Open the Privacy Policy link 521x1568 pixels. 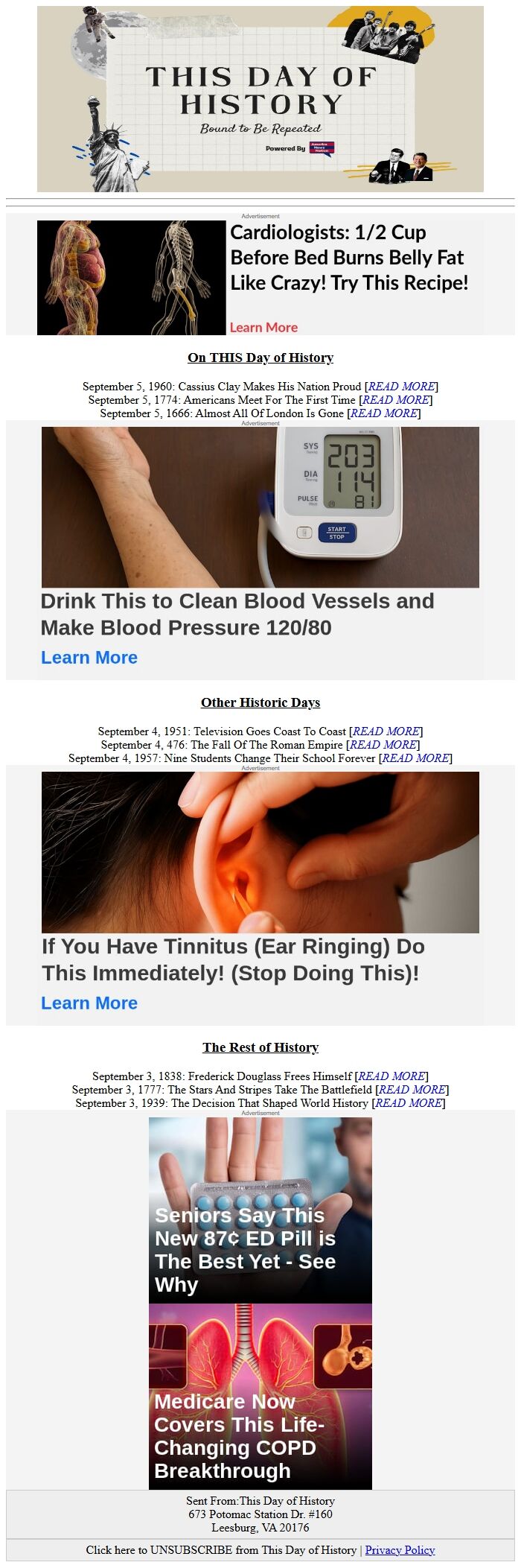coord(400,1549)
